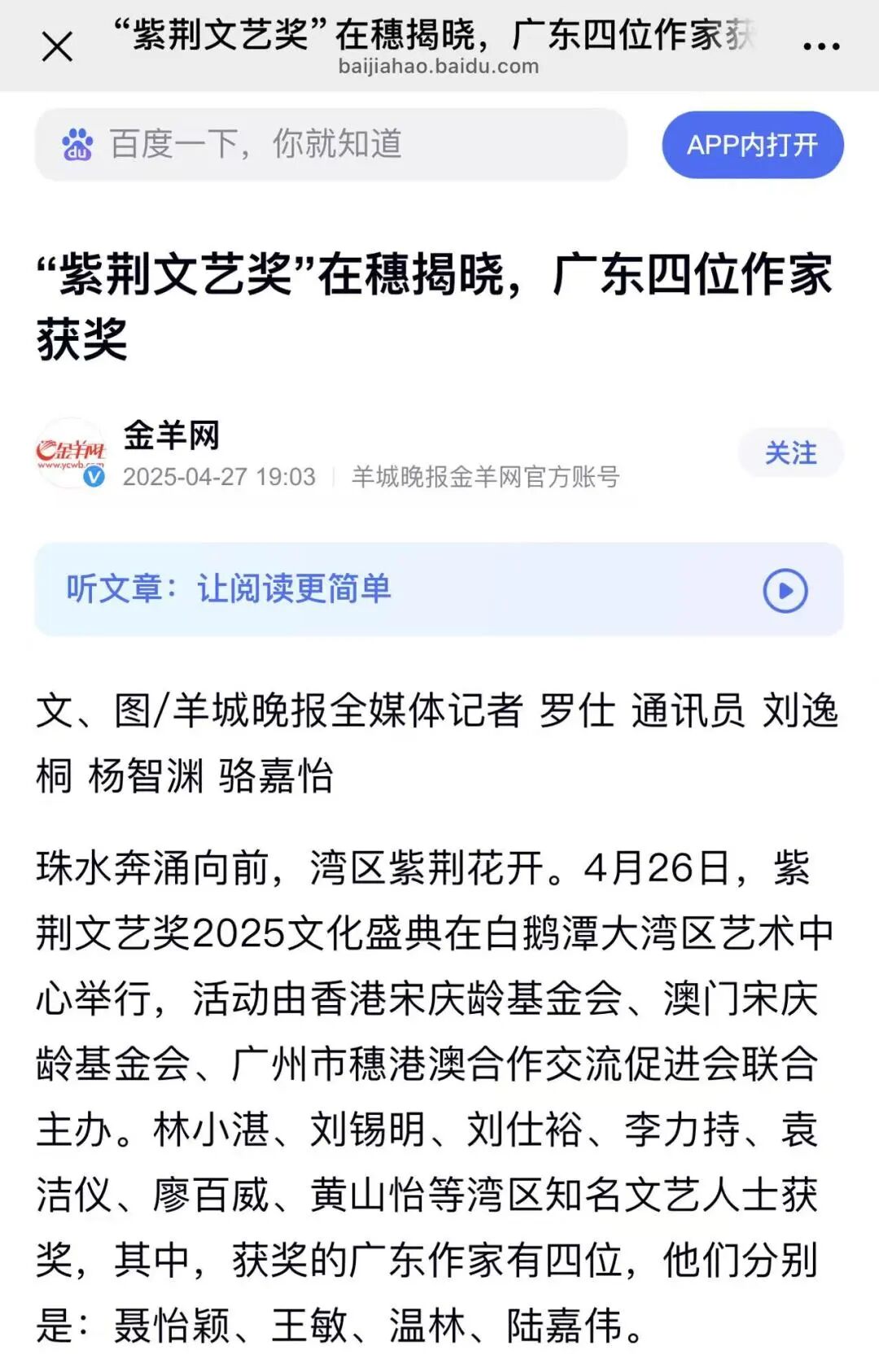Image resolution: width=879 pixels, height=1372 pixels.
Task: Close the article webview
Action: click(57, 46)
